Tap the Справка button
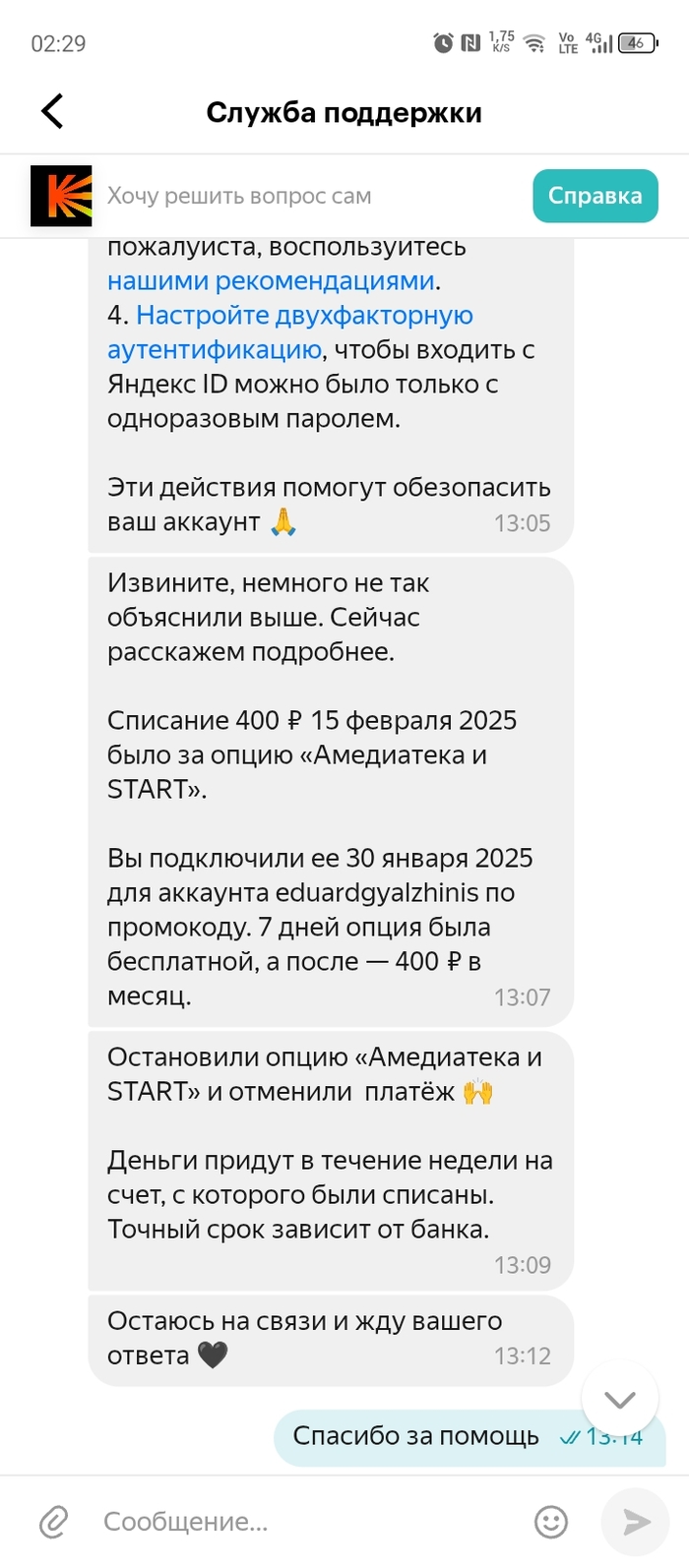Screen dimensions: 689x1568 click(x=595, y=196)
